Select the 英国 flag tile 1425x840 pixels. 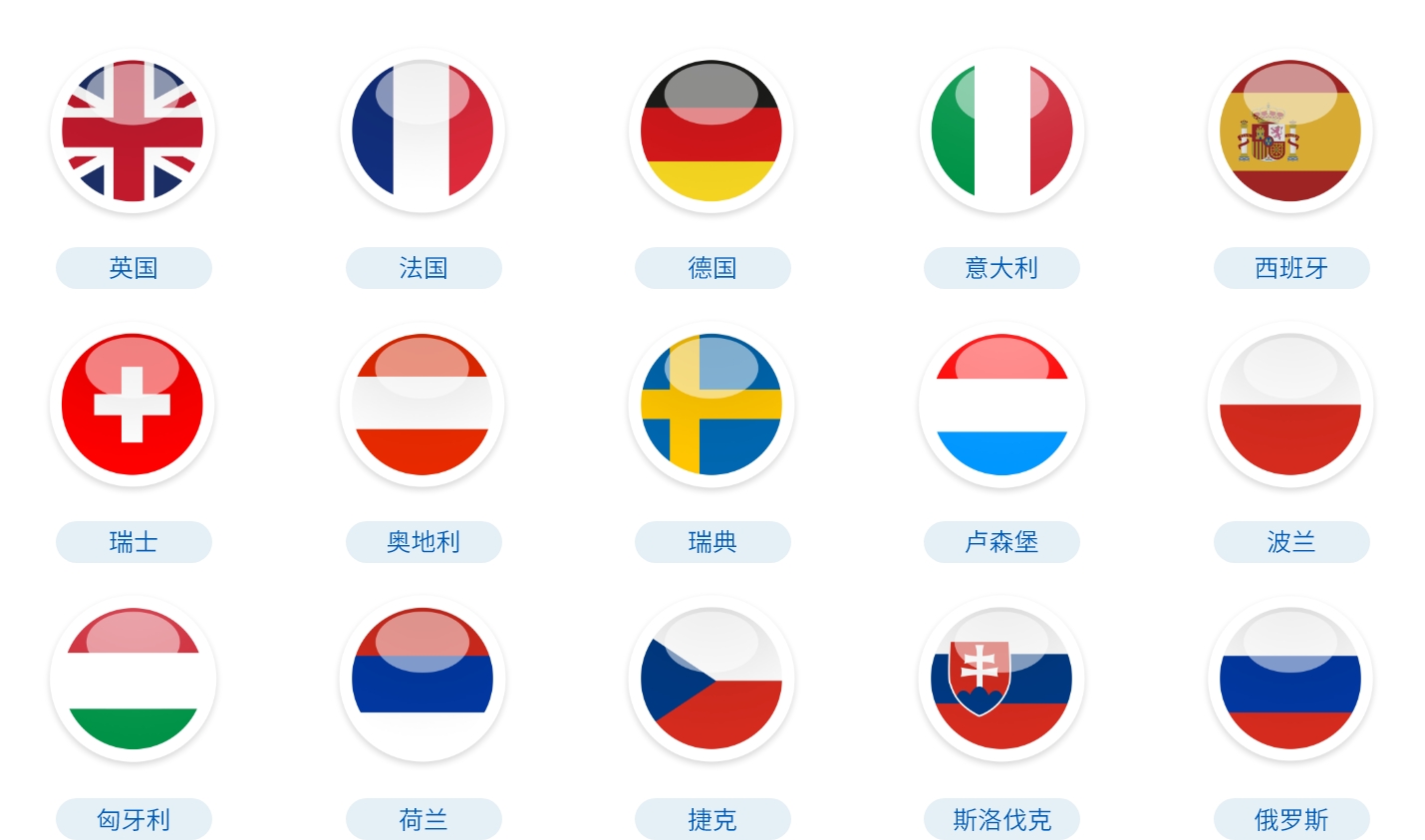(x=133, y=132)
